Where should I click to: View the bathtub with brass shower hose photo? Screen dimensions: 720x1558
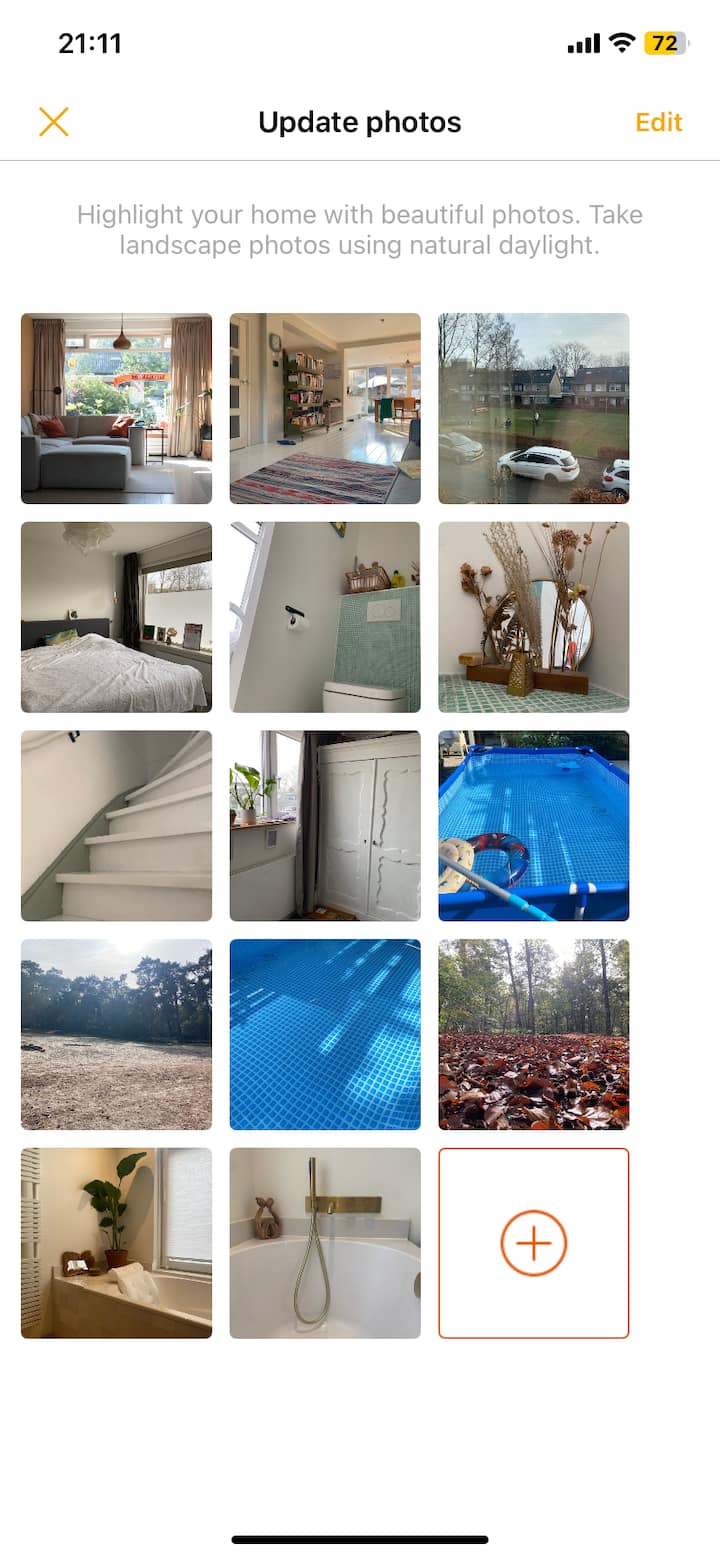(x=325, y=1243)
